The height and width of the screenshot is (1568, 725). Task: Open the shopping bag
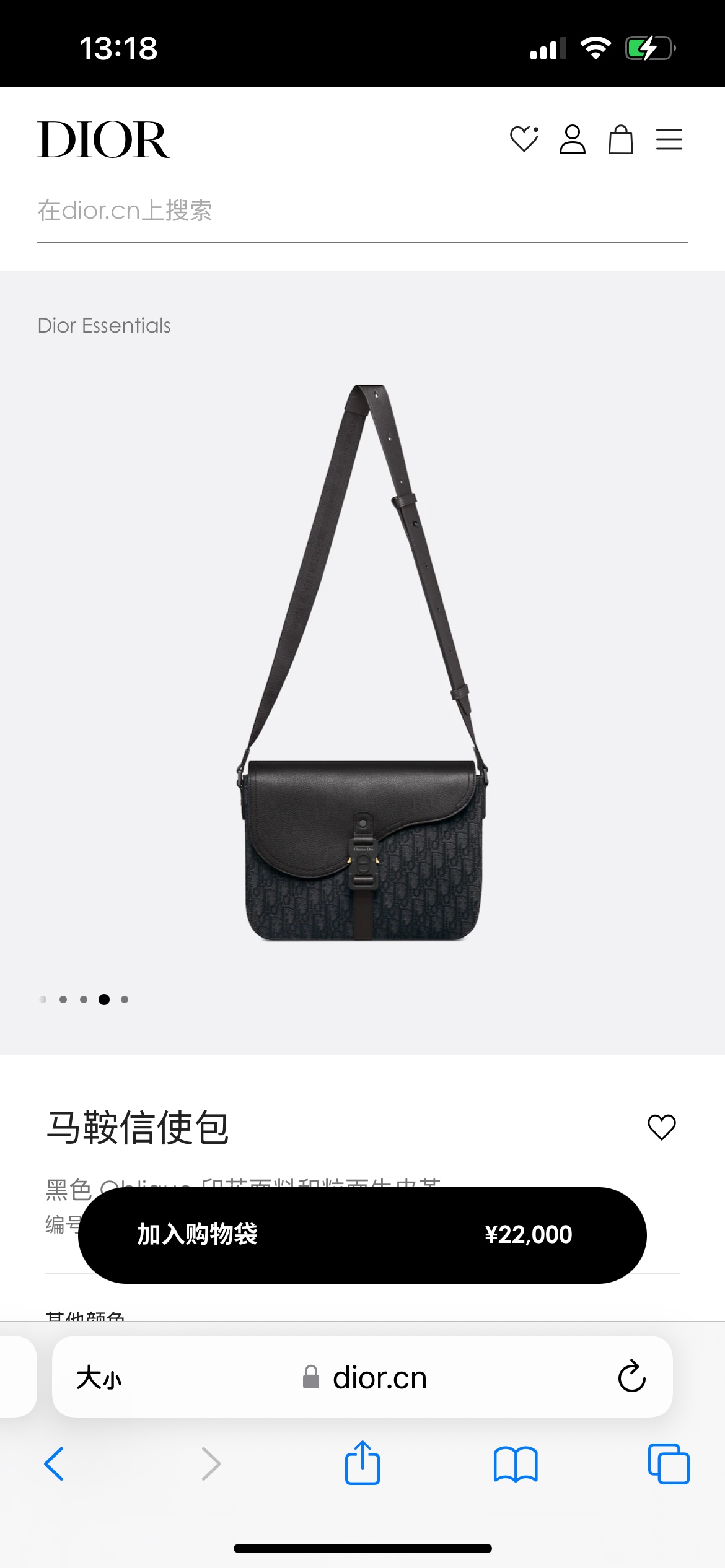click(620, 139)
